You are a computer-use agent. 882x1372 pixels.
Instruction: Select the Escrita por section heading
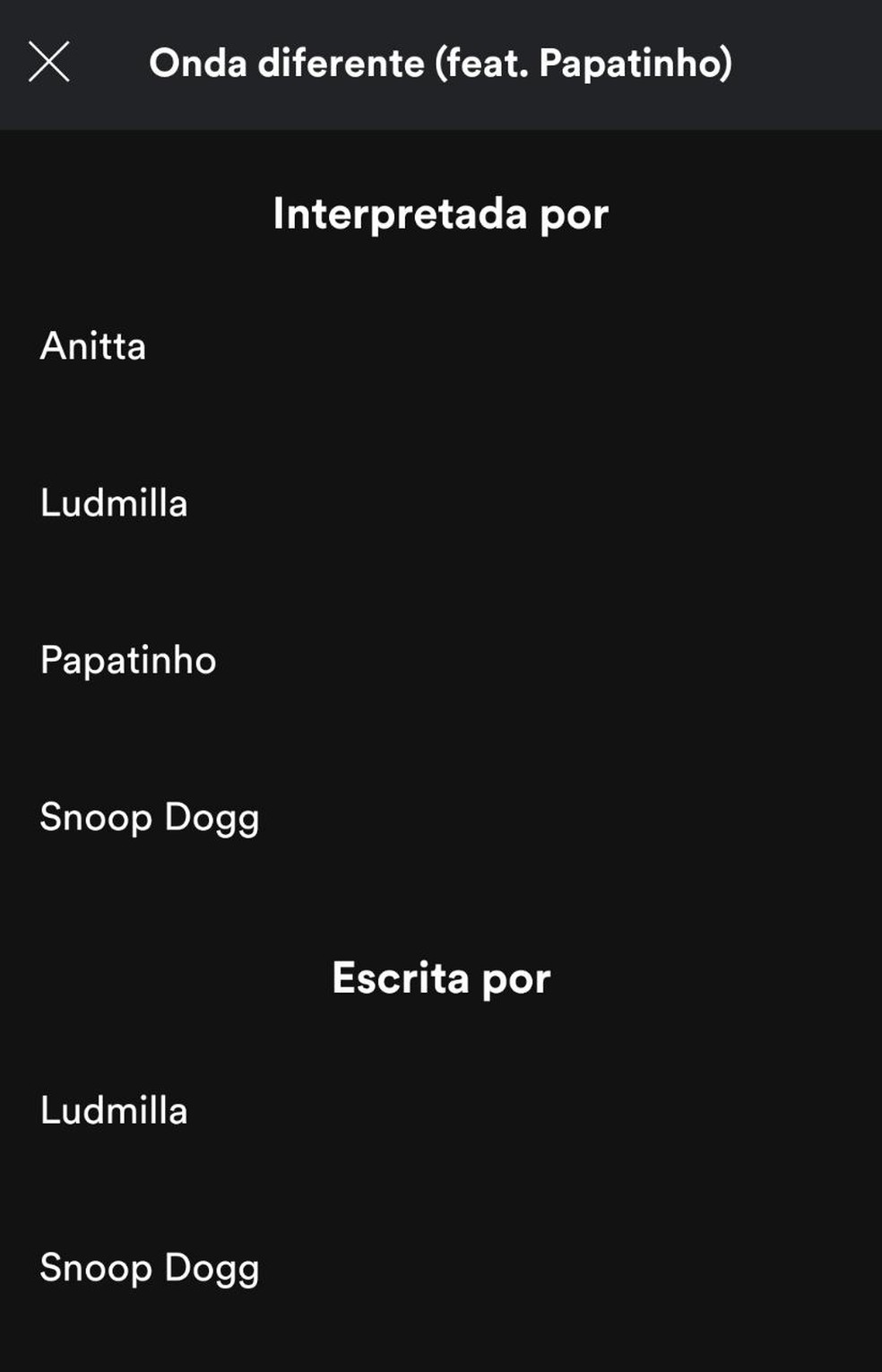(441, 978)
